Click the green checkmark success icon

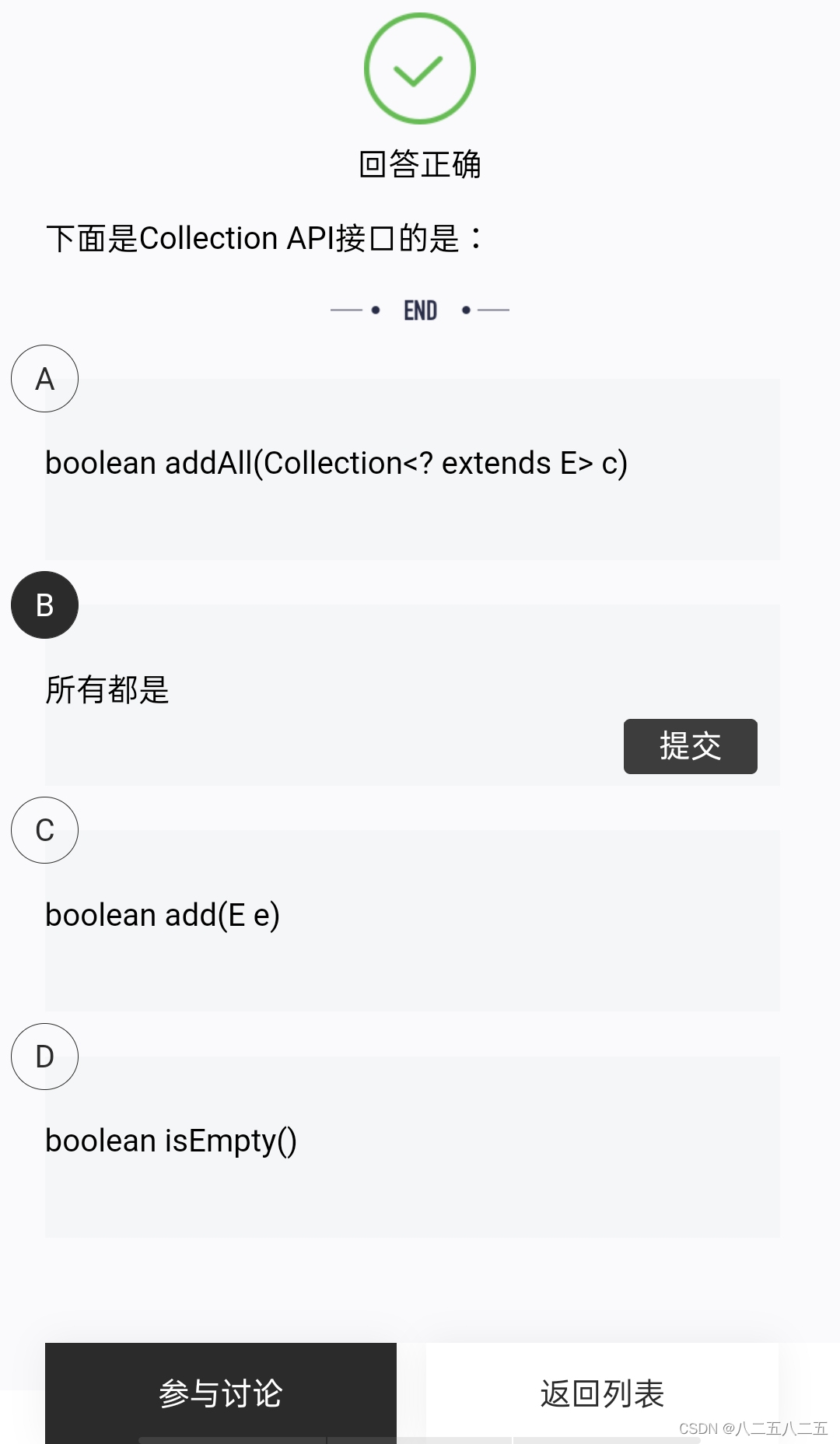pyautogui.click(x=420, y=68)
